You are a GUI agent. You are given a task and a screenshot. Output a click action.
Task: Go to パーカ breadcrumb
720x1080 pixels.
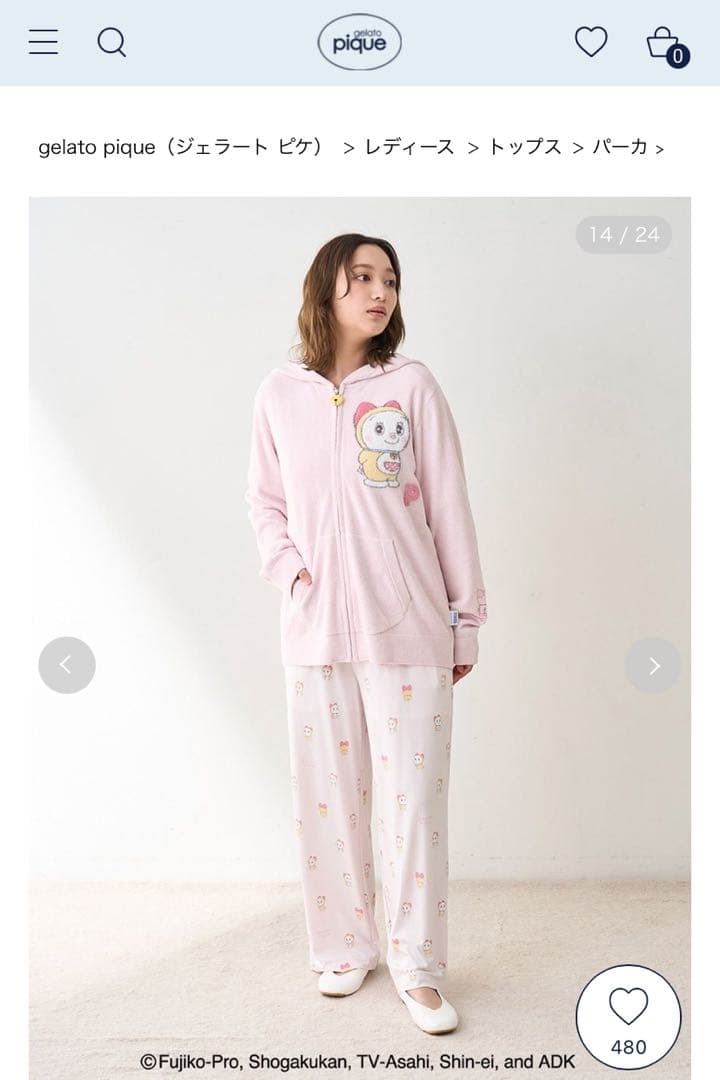click(620, 147)
